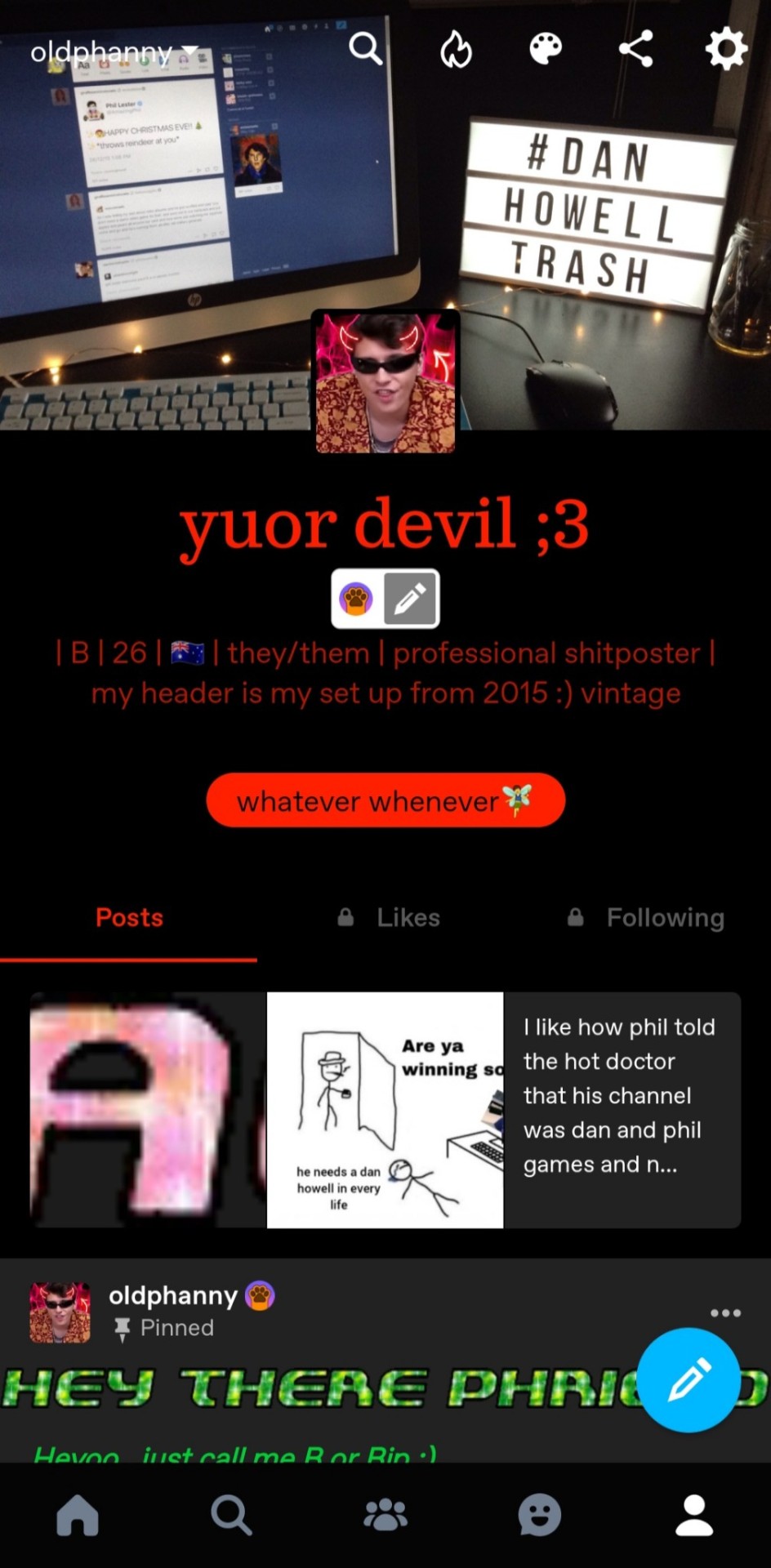
Task: Compose a new post
Action: [689, 1379]
